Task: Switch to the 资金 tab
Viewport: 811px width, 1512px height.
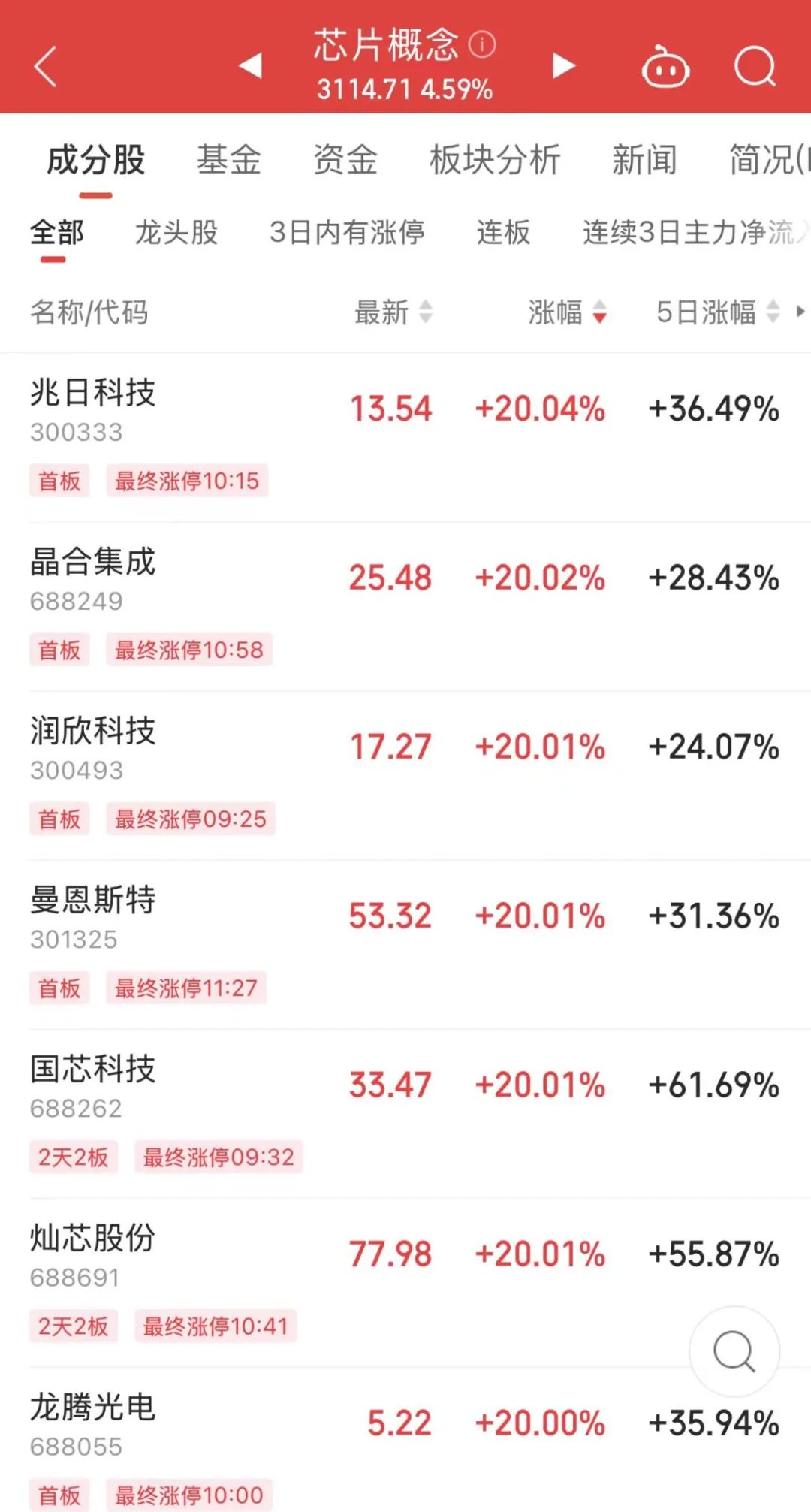Action: point(345,160)
